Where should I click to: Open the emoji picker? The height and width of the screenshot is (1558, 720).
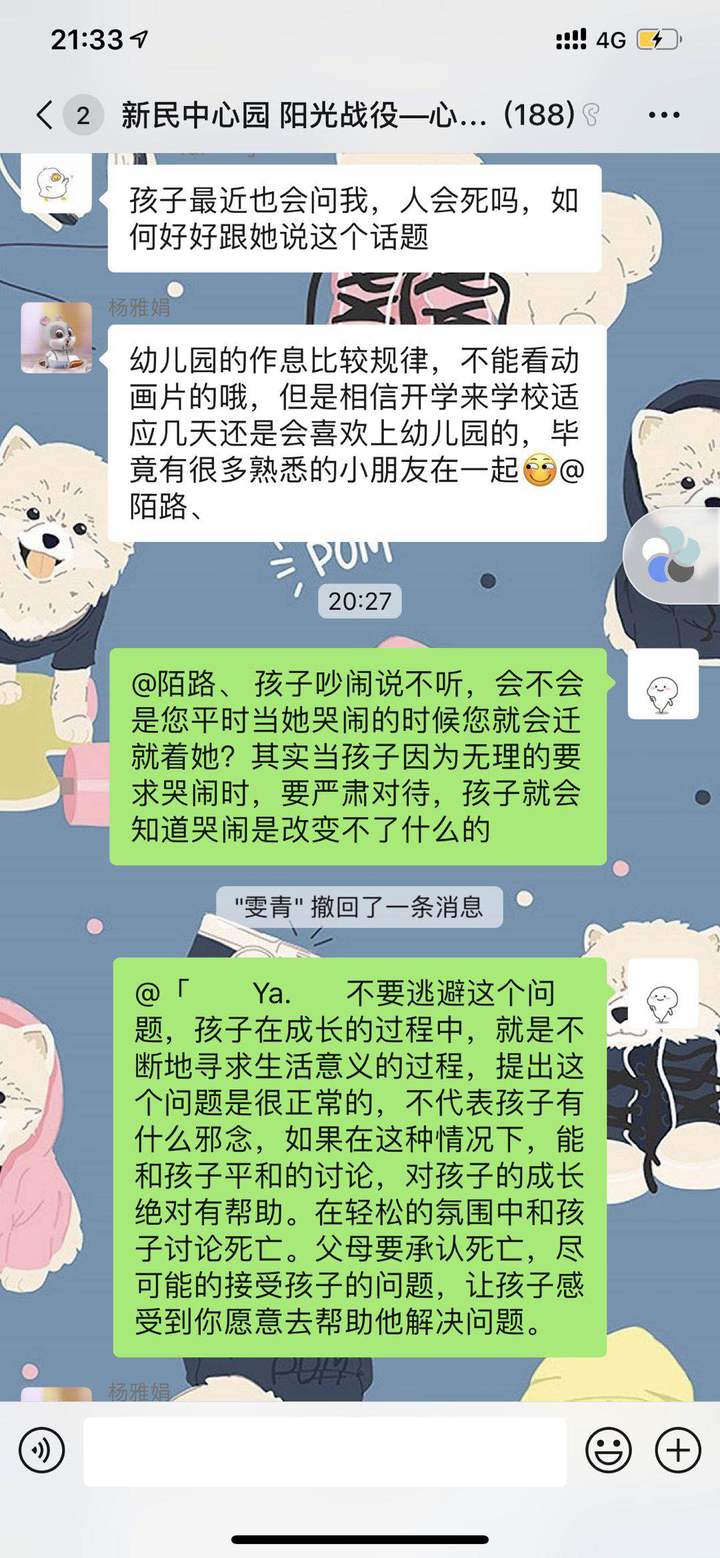[608, 1450]
